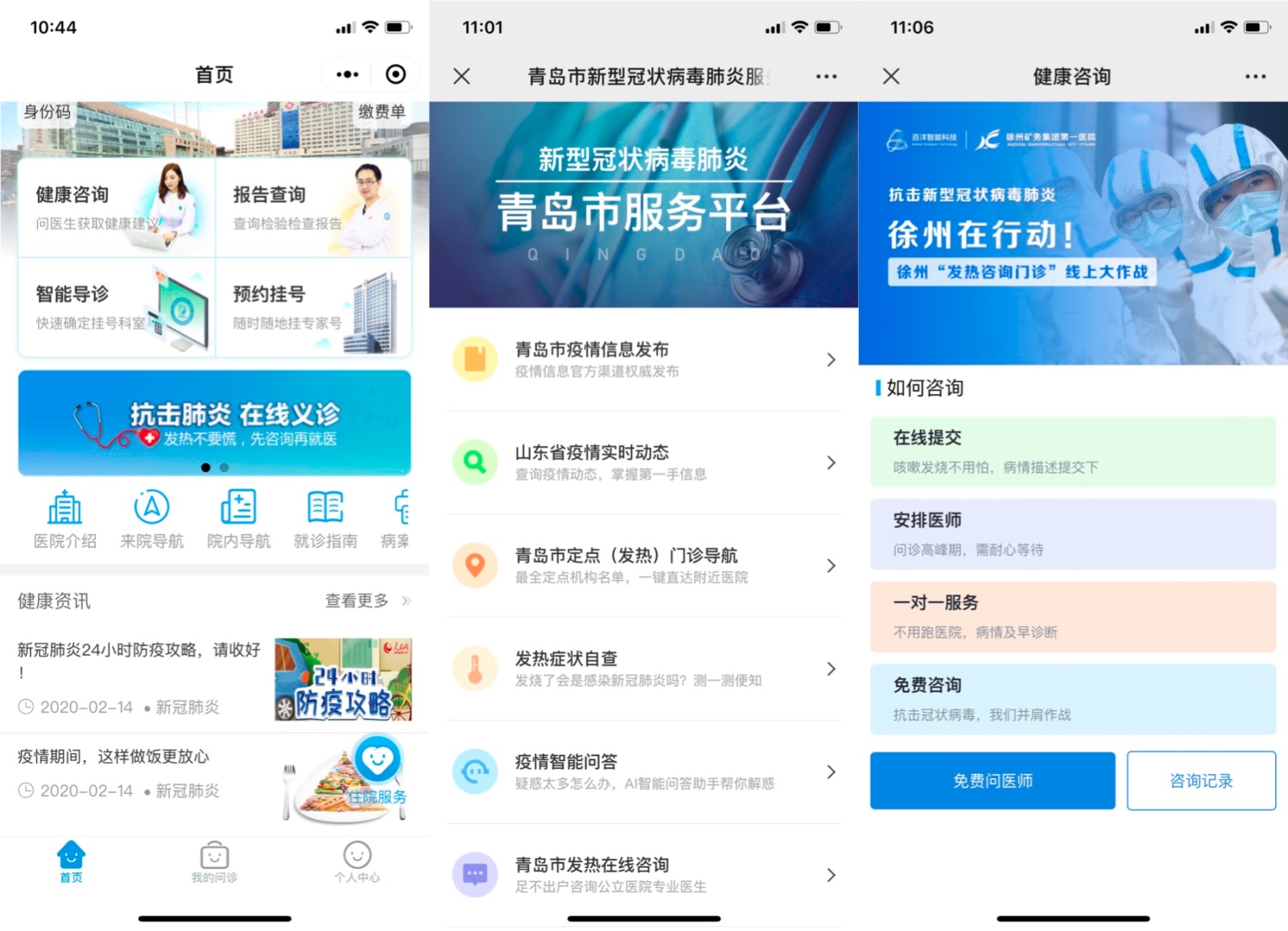The width and height of the screenshot is (1288, 931).
Task: Open the 报告查询 card
Action: pos(314,208)
